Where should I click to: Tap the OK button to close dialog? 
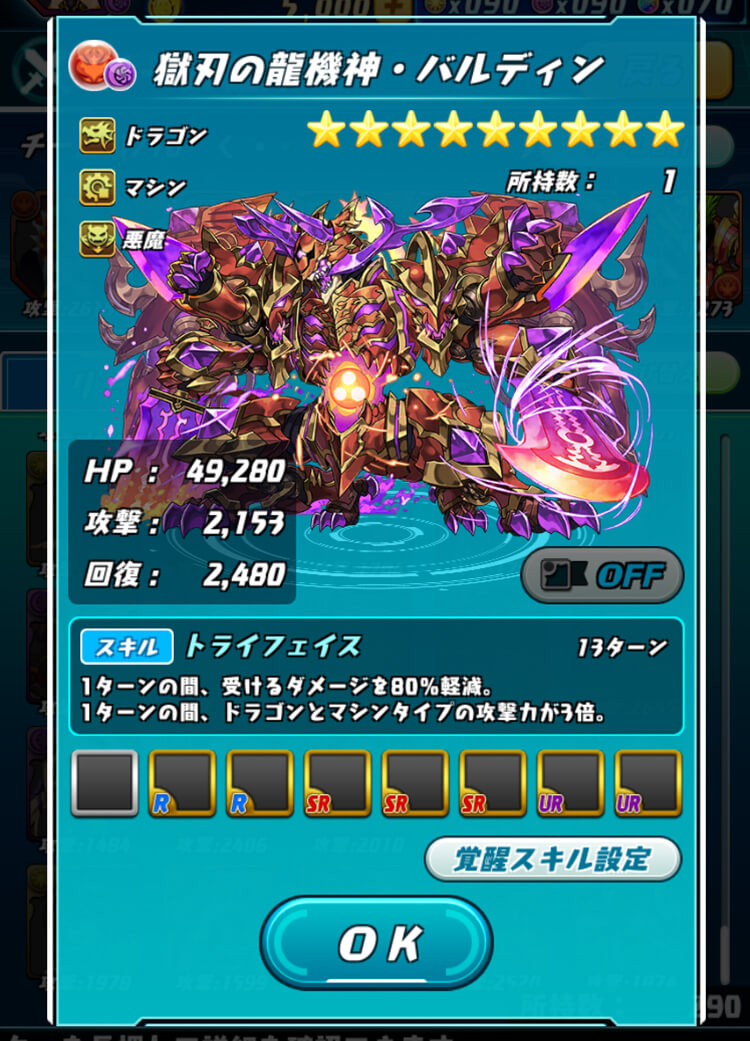[x=376, y=943]
